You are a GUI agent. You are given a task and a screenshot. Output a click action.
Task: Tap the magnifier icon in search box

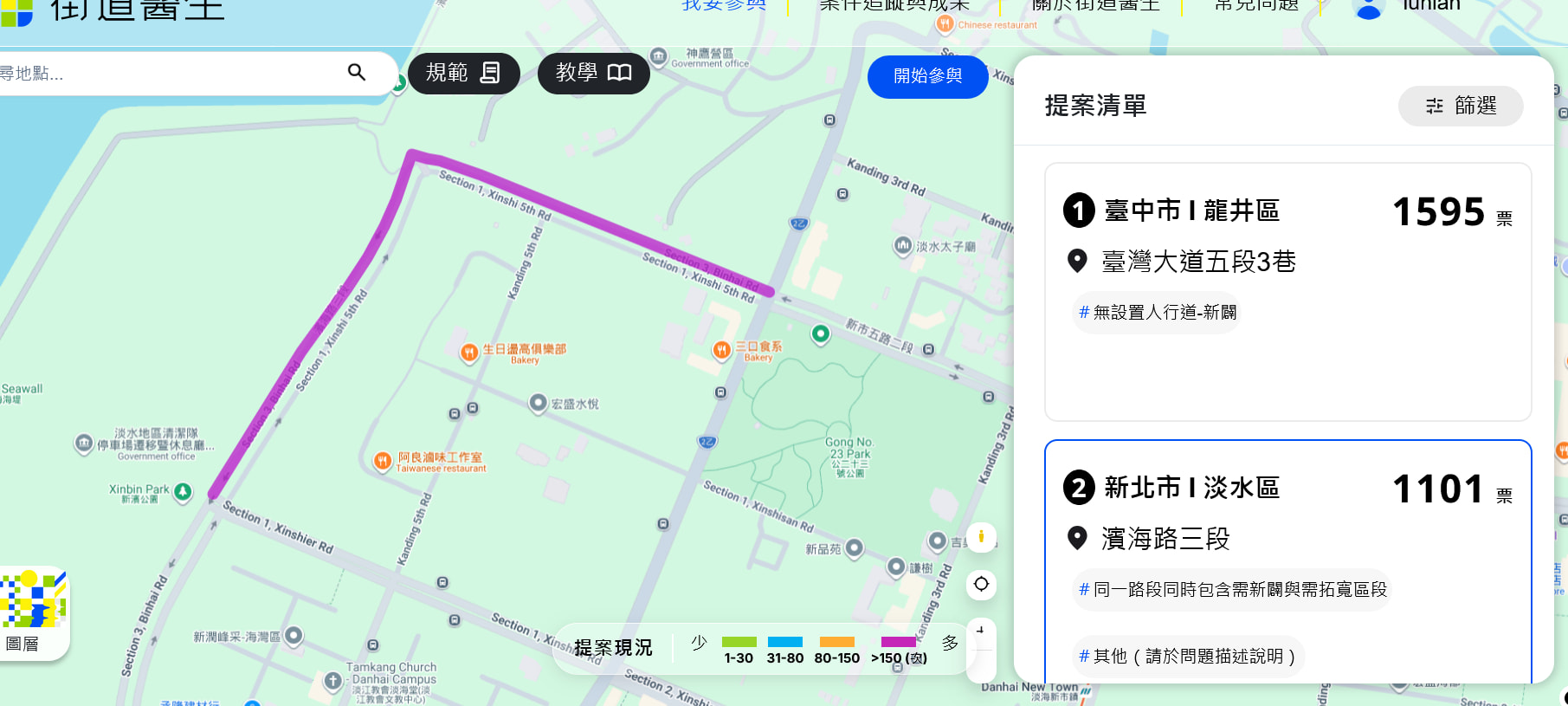(357, 73)
